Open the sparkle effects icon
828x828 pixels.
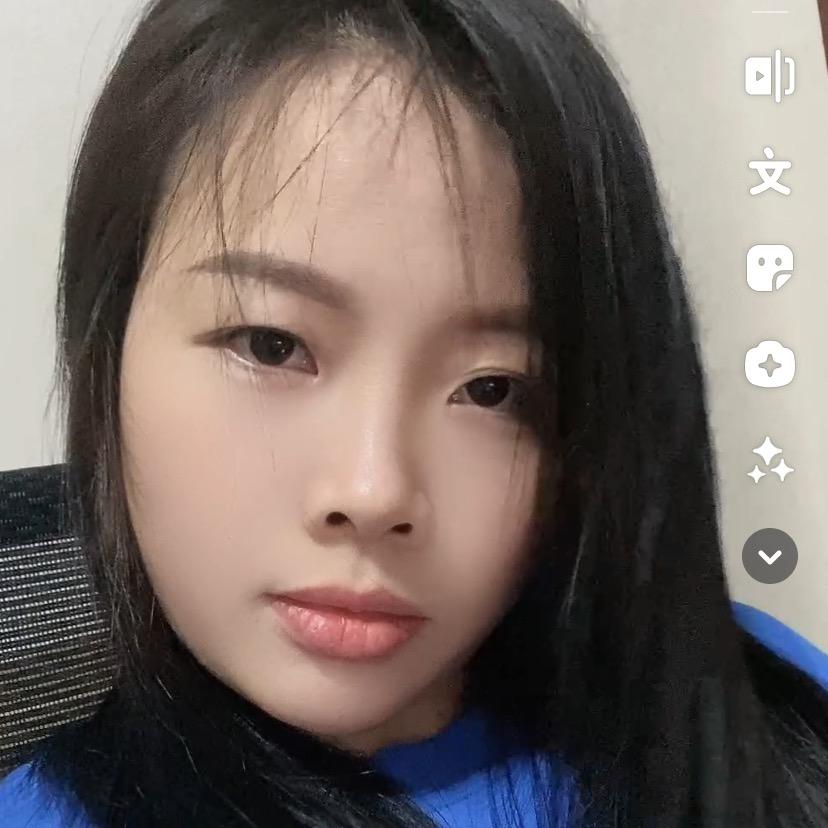tap(769, 460)
